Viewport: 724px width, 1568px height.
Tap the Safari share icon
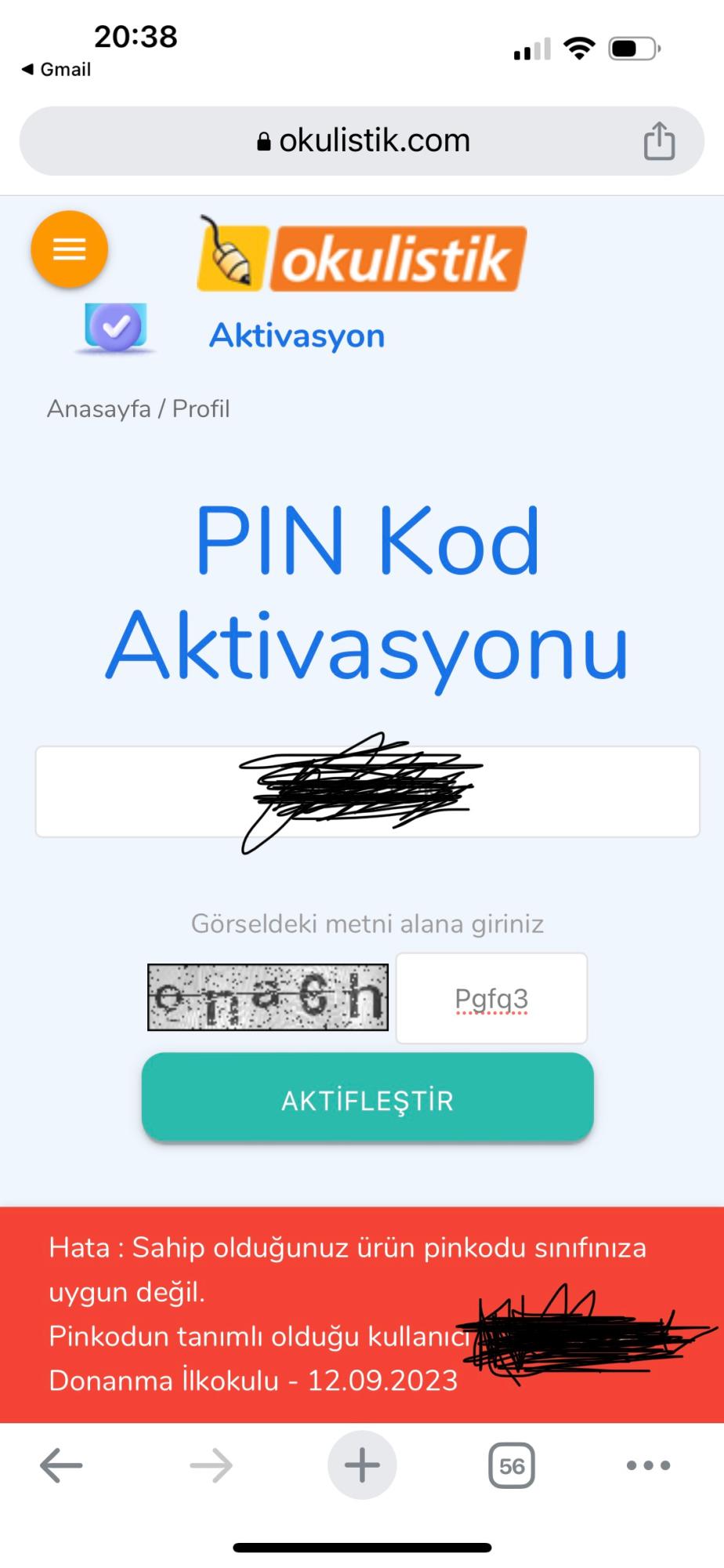[659, 140]
